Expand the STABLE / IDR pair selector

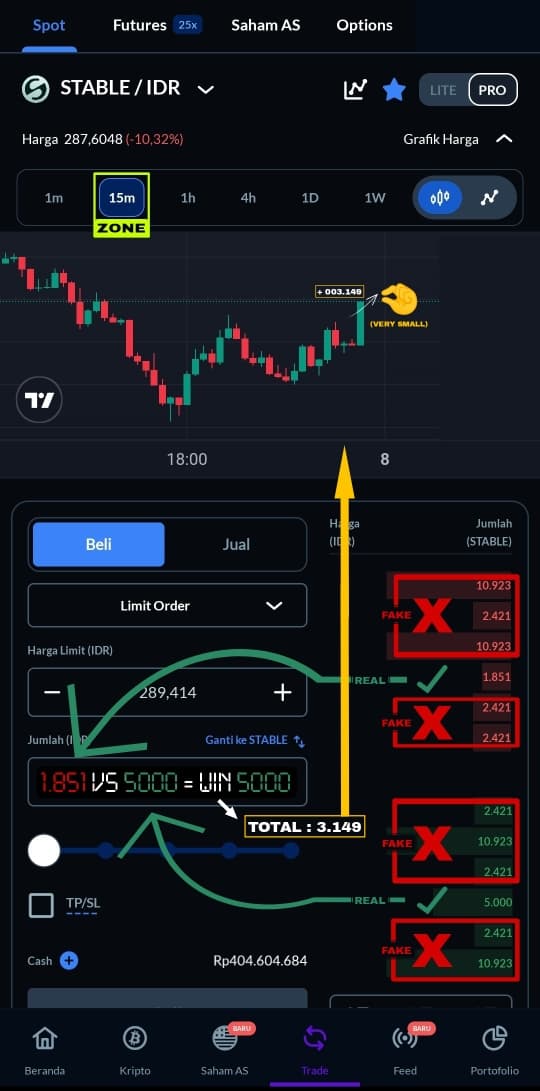[x=205, y=89]
